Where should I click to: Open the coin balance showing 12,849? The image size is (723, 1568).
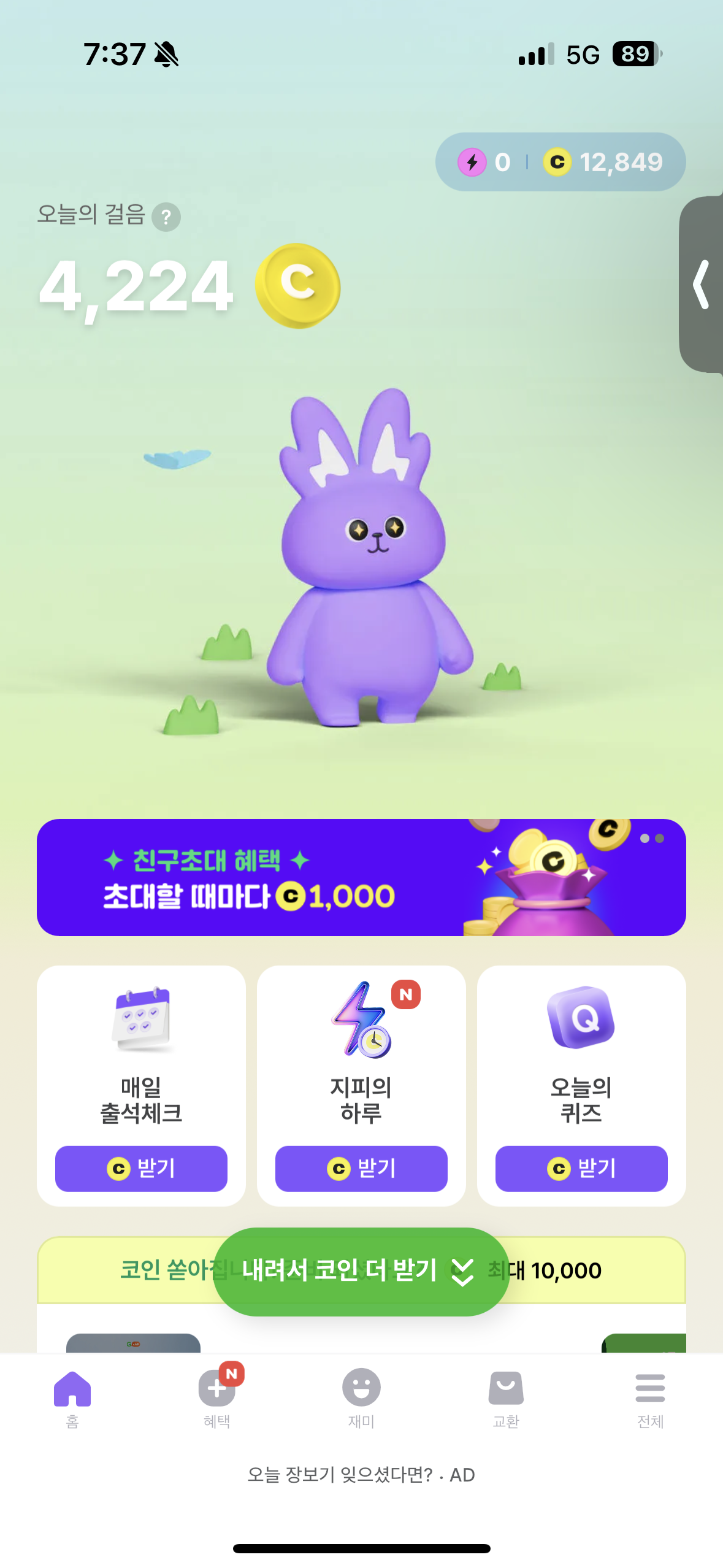click(x=603, y=163)
